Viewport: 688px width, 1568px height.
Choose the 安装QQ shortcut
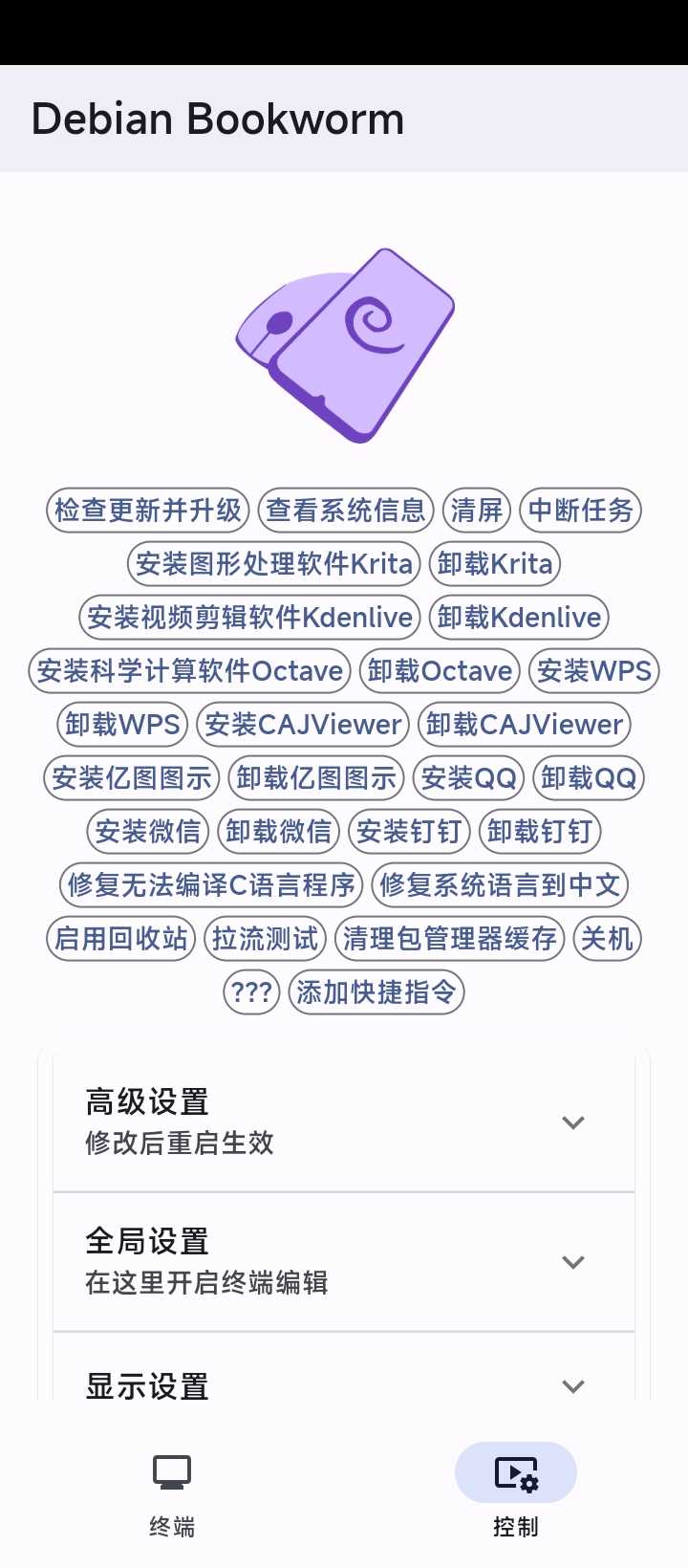tap(468, 778)
